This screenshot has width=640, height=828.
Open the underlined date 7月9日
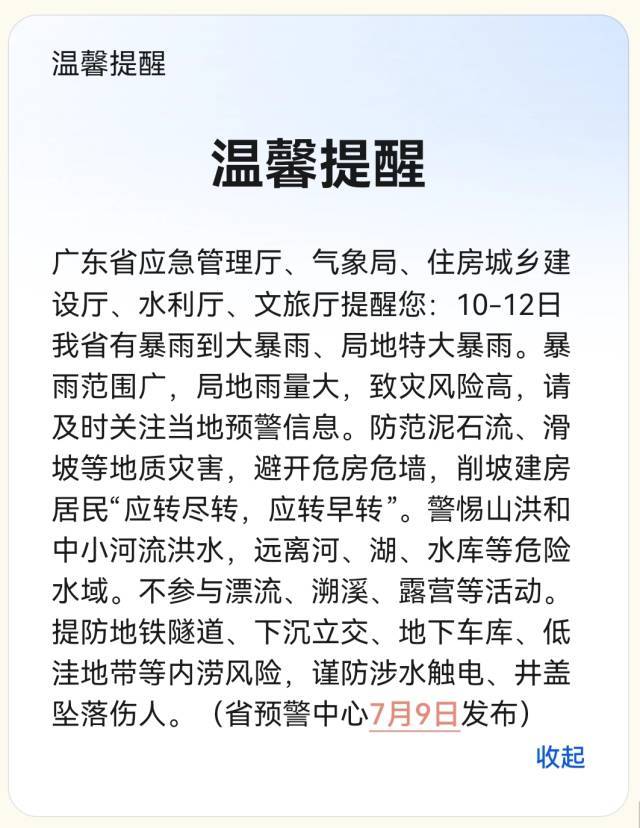click(414, 714)
